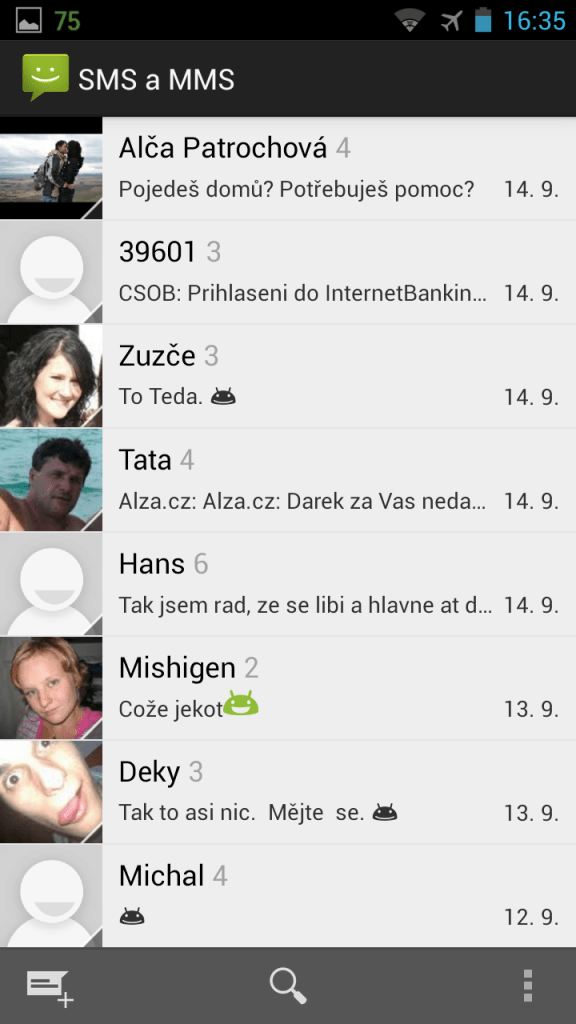This screenshot has width=576, height=1024.
Task: Tap Deky's contact photo badge
Action: tap(51, 792)
